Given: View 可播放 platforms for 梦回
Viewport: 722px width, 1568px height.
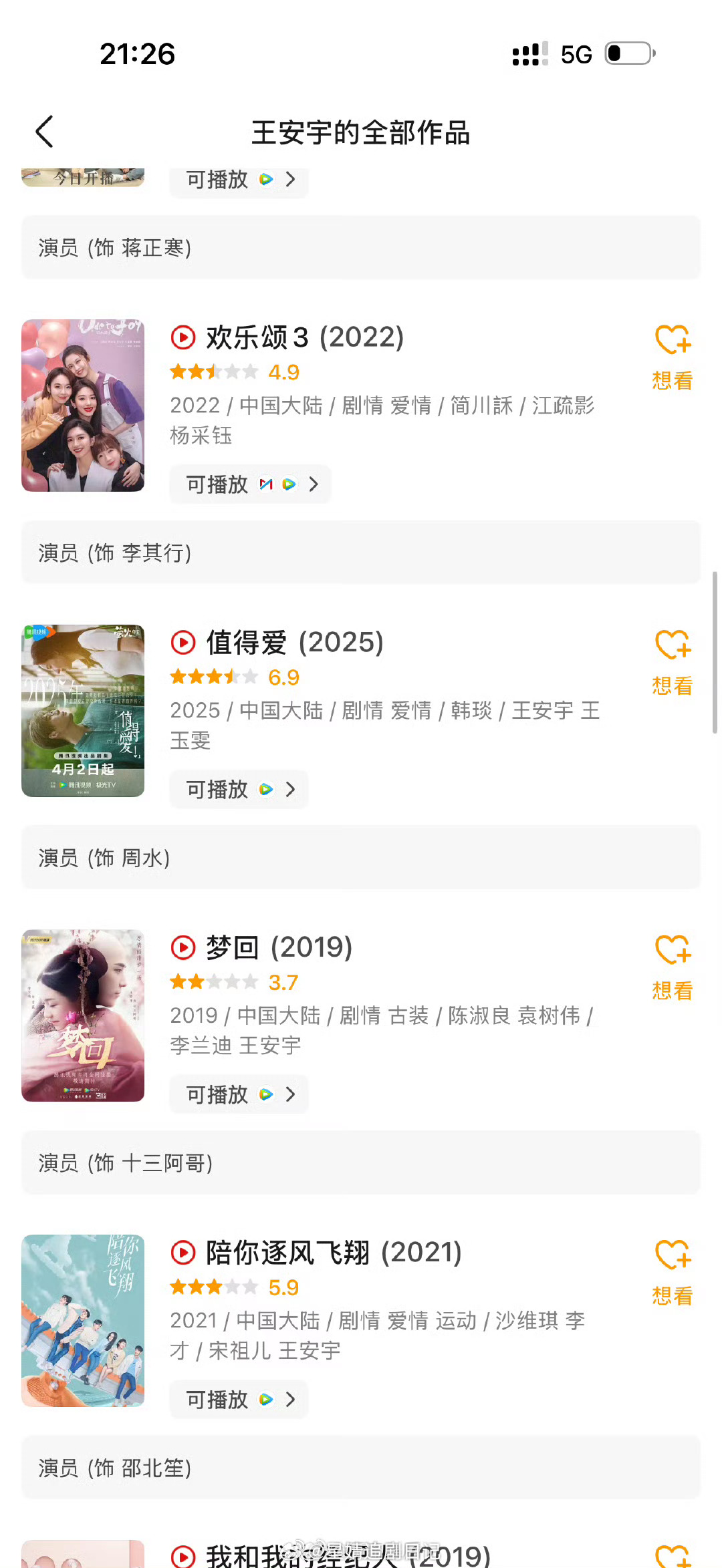Looking at the screenshot, I should 239,1094.
